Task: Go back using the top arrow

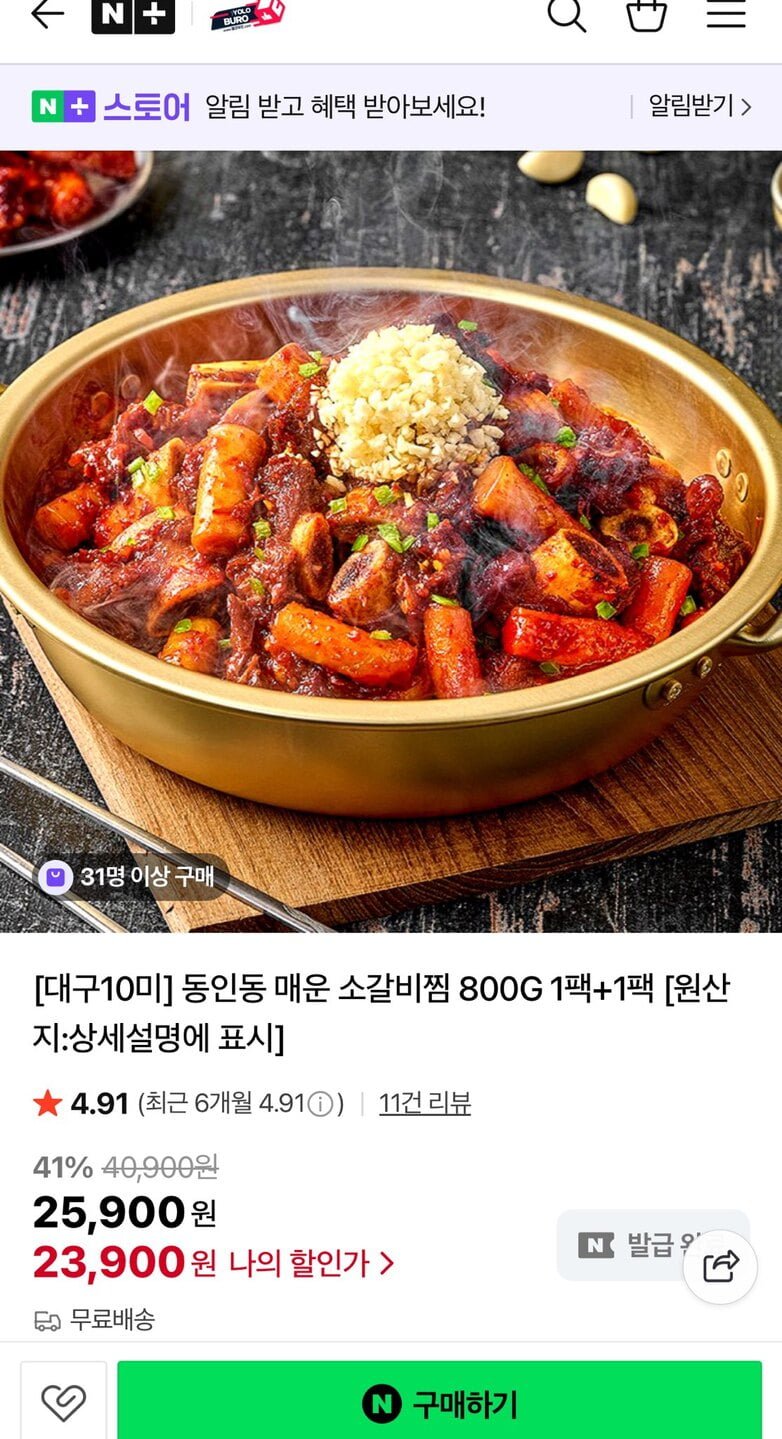Action: coord(47,14)
